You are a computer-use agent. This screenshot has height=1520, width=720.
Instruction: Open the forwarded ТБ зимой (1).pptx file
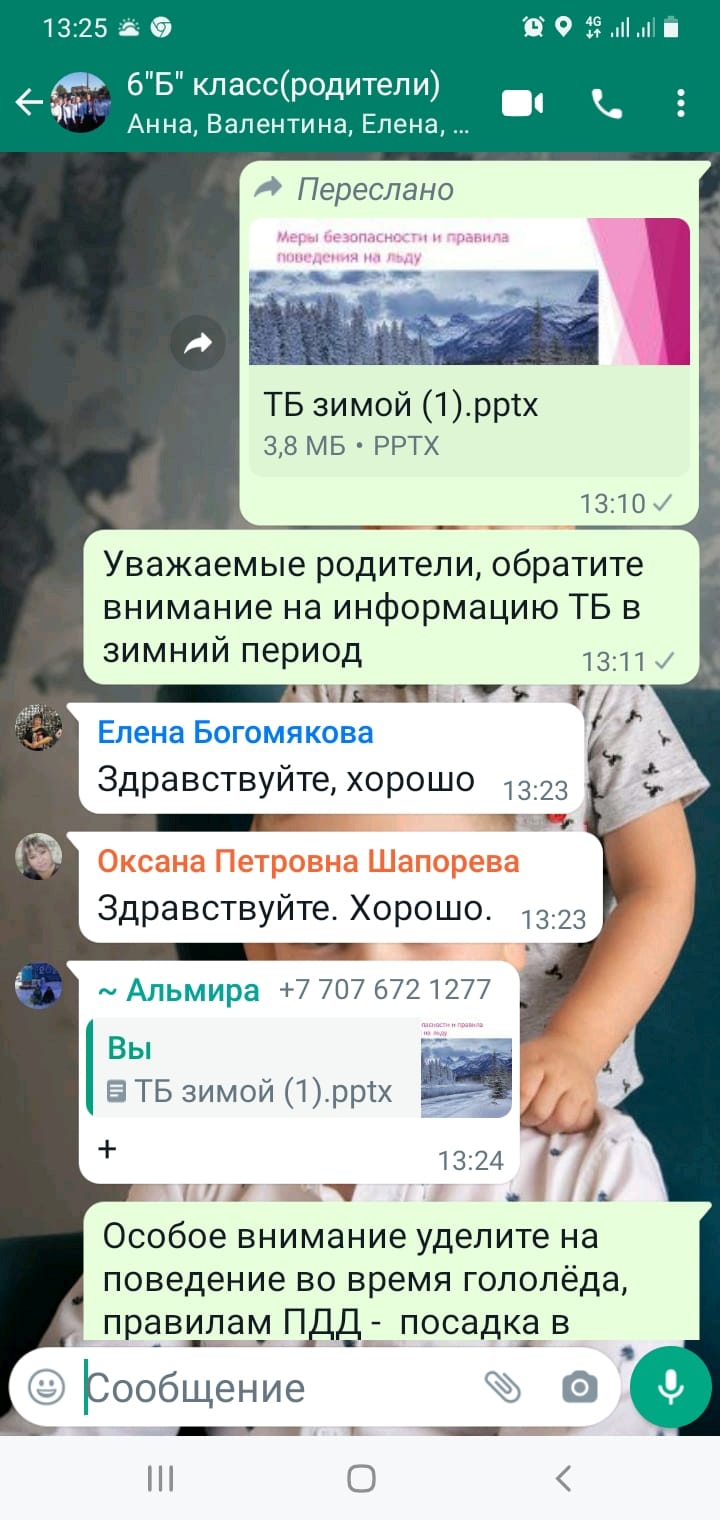click(469, 346)
